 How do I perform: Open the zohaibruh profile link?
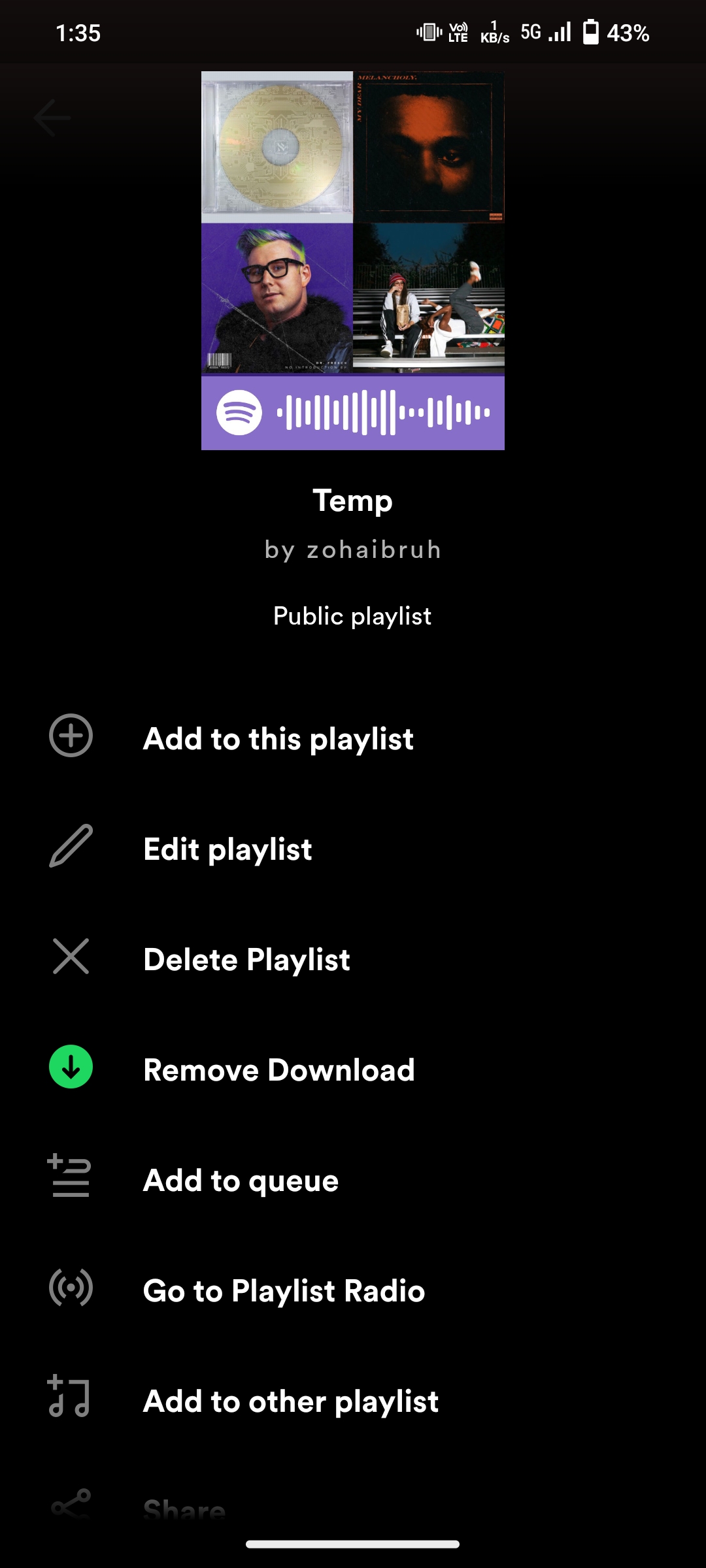coord(352,549)
